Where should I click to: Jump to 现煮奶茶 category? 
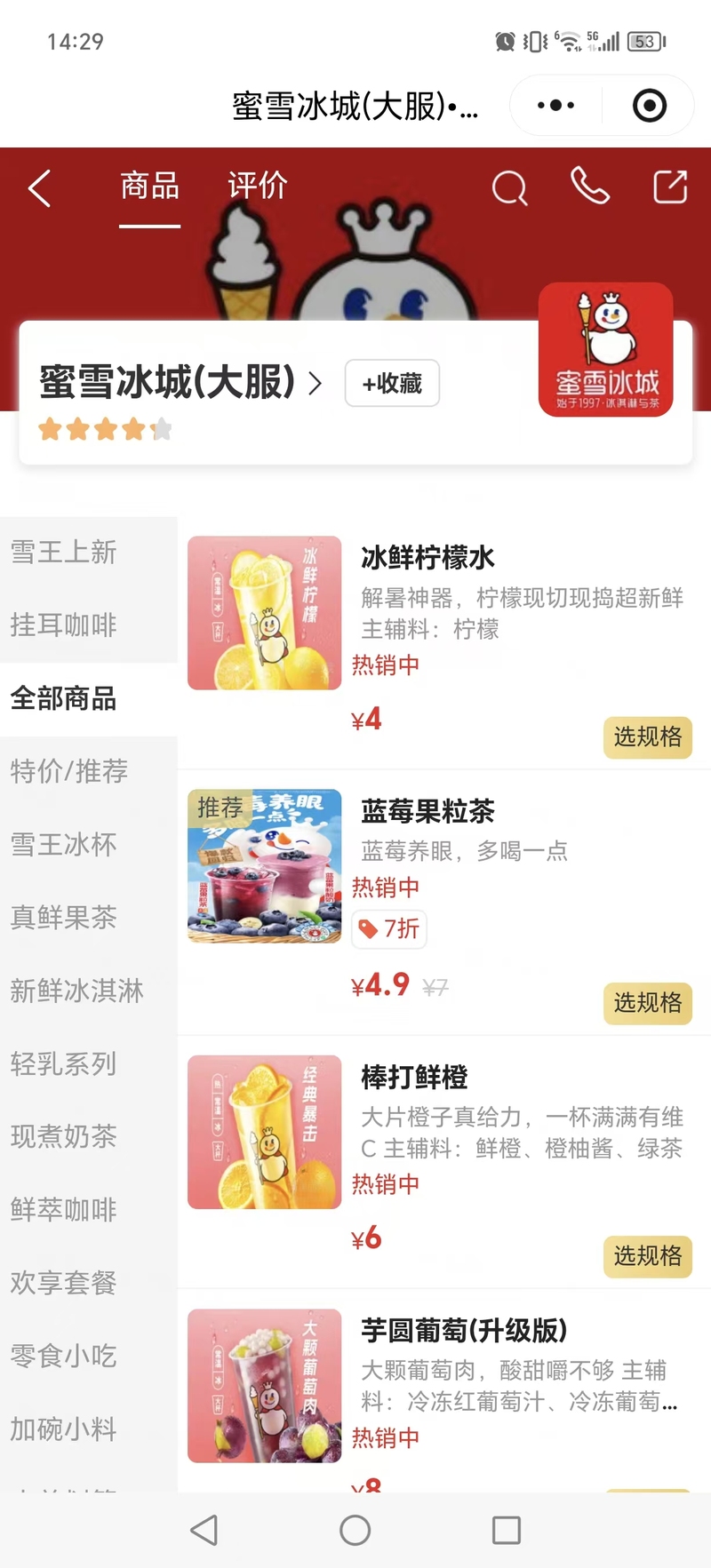(64, 1136)
